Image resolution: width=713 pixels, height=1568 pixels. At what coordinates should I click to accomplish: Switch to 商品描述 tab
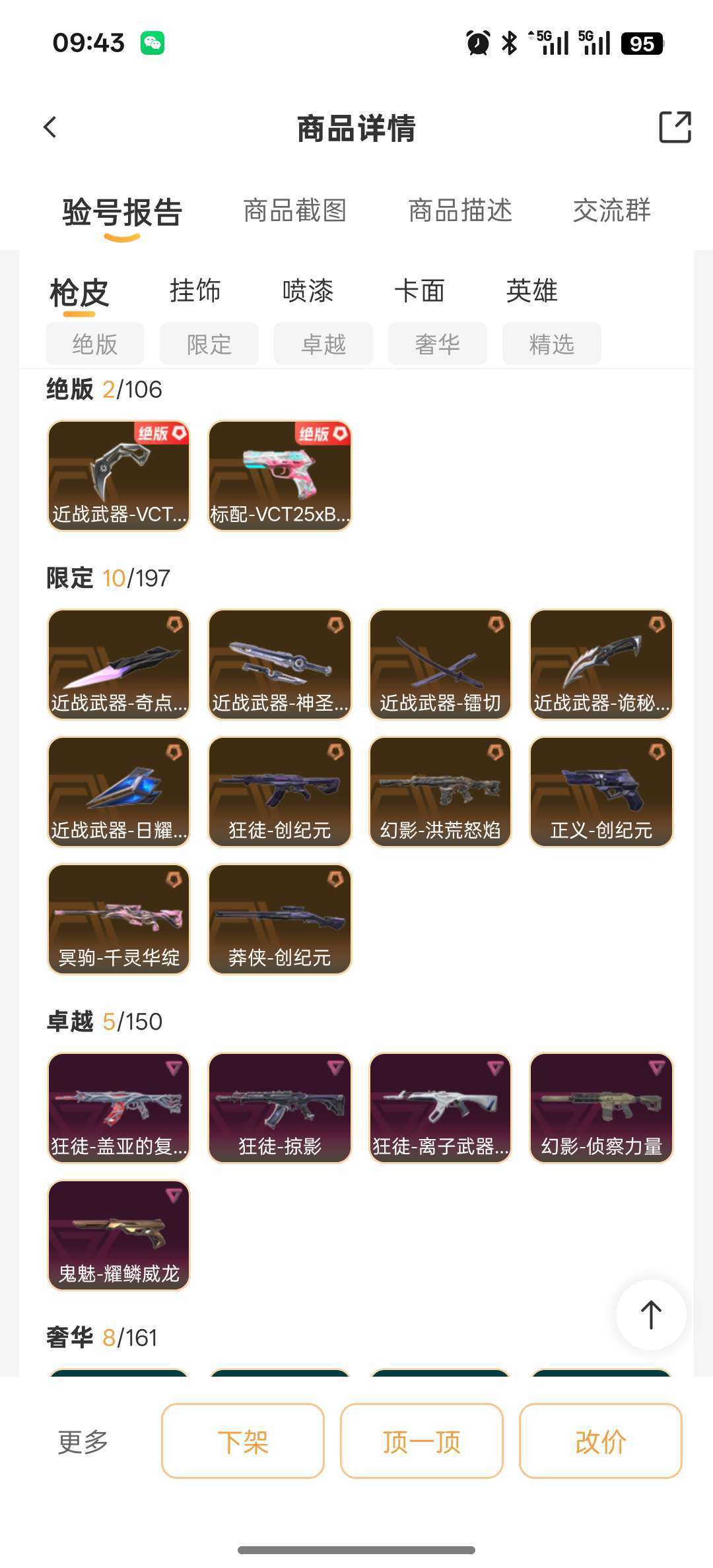point(460,211)
